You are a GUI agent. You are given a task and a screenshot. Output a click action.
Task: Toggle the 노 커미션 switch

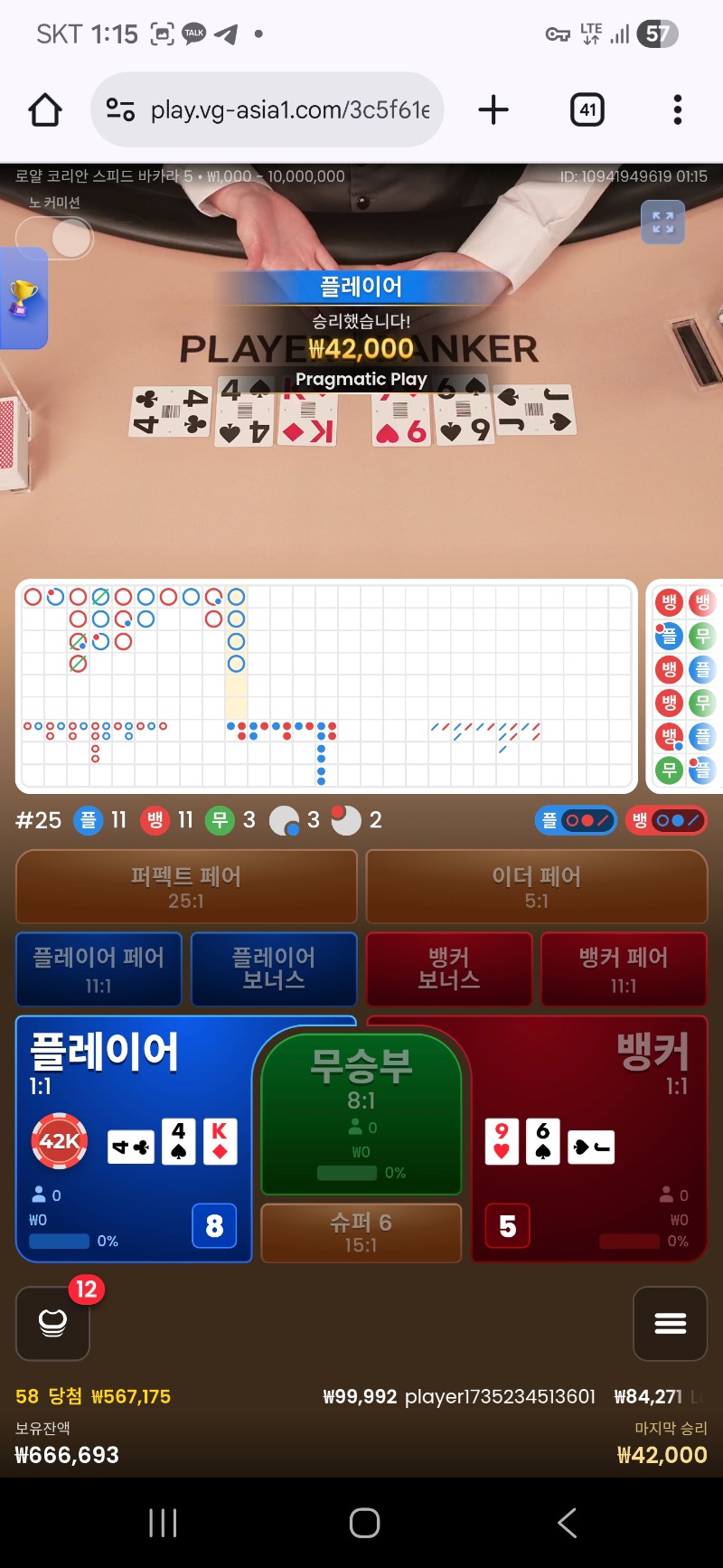point(55,239)
